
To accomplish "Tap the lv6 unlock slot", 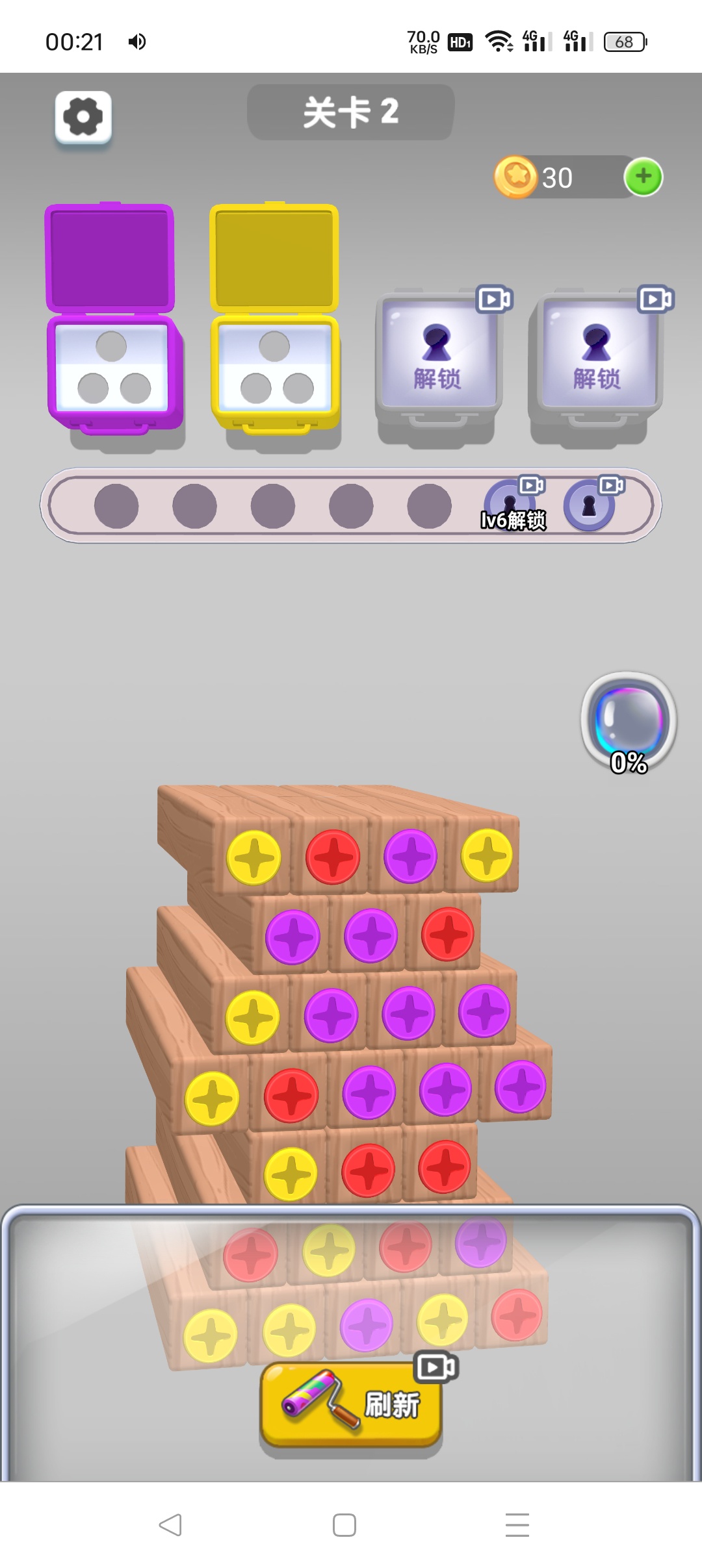I will tap(510, 506).
